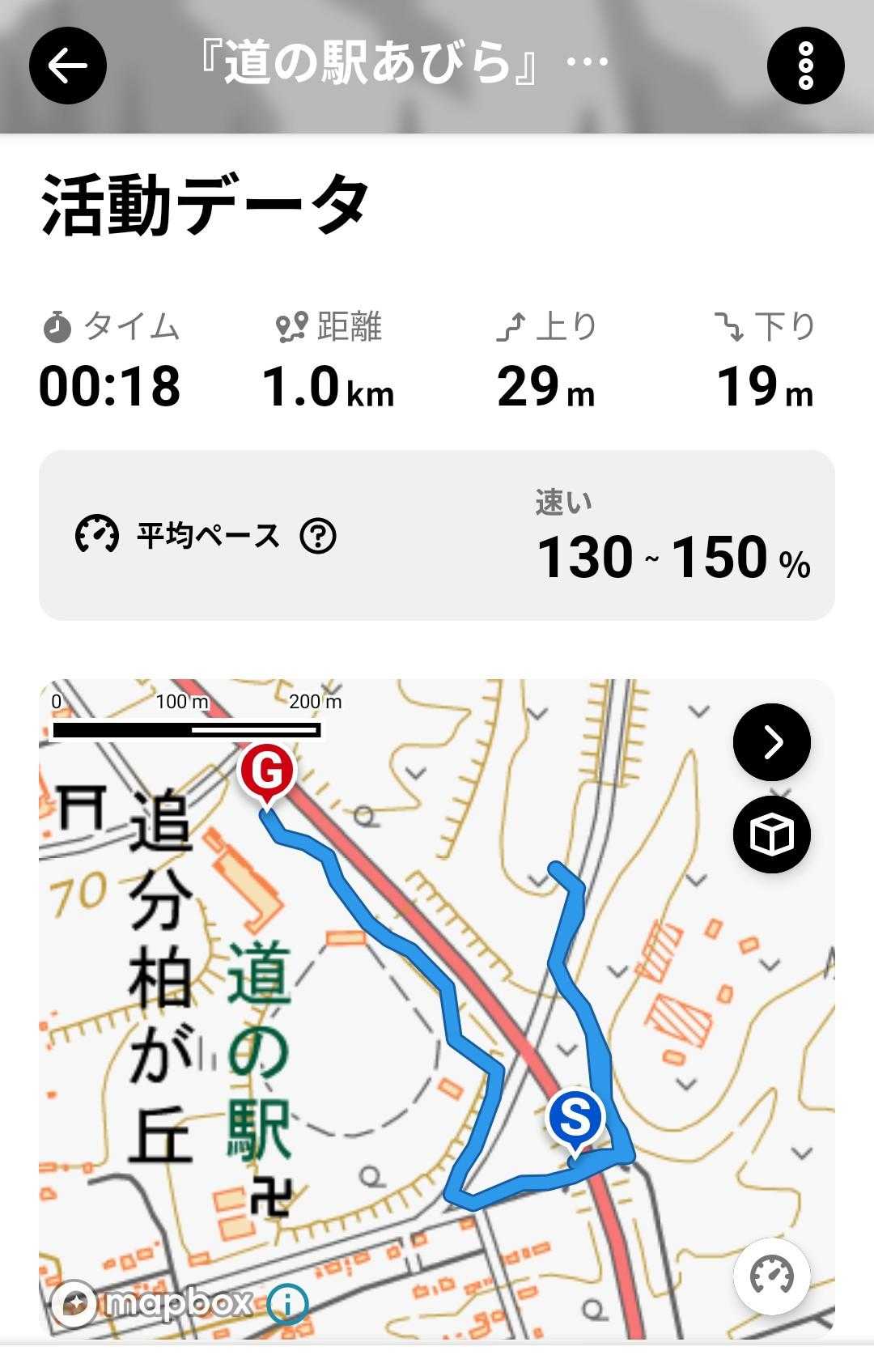This screenshot has width=874, height=1372.
Task: Switch map to 3D cube view
Action: pyautogui.click(x=771, y=835)
